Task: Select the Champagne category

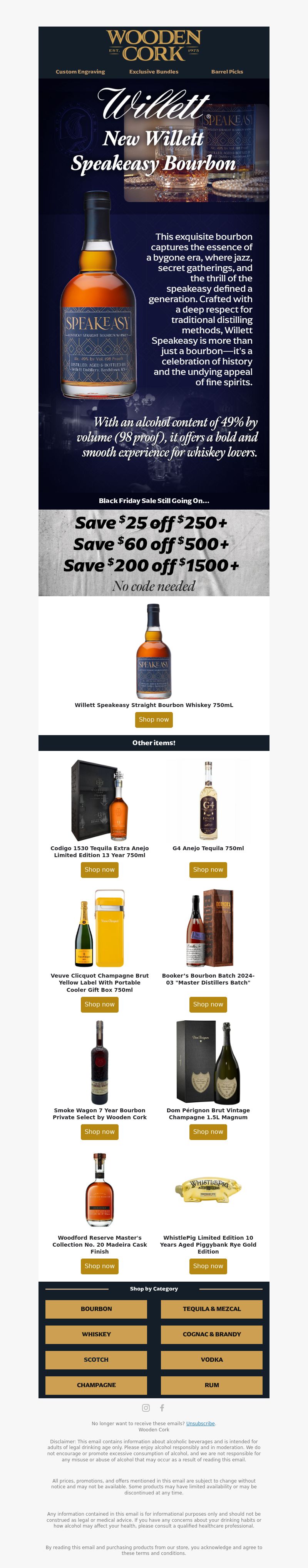Action: [x=96, y=1384]
